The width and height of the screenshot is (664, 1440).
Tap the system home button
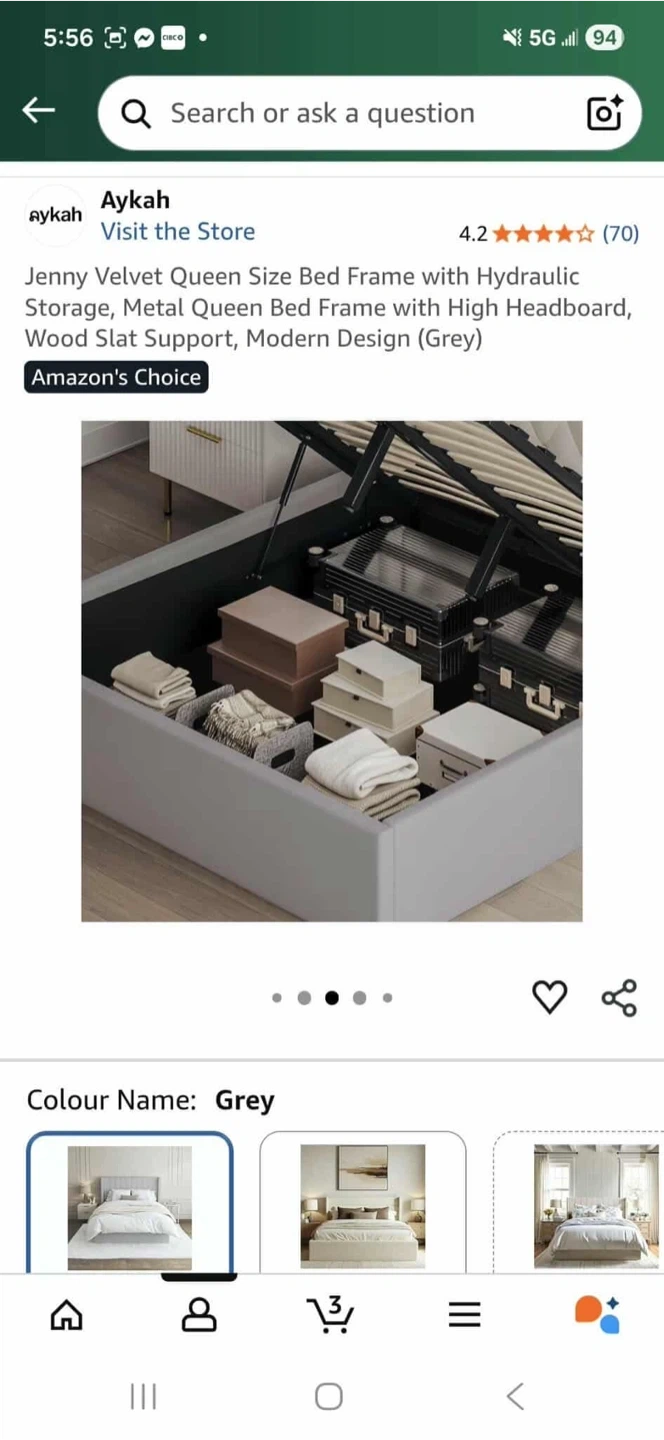(329, 1396)
